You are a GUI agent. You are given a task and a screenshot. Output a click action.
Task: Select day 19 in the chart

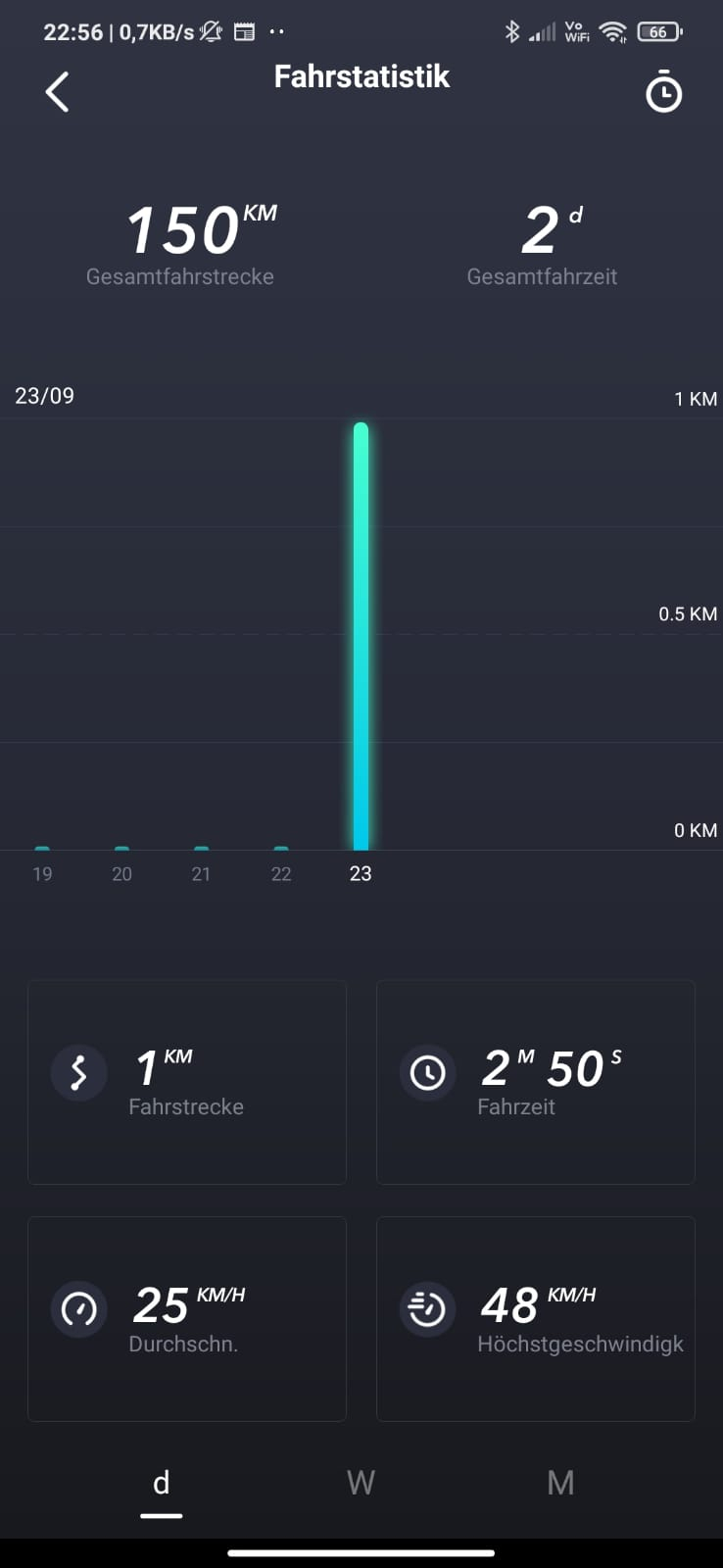pos(42,871)
